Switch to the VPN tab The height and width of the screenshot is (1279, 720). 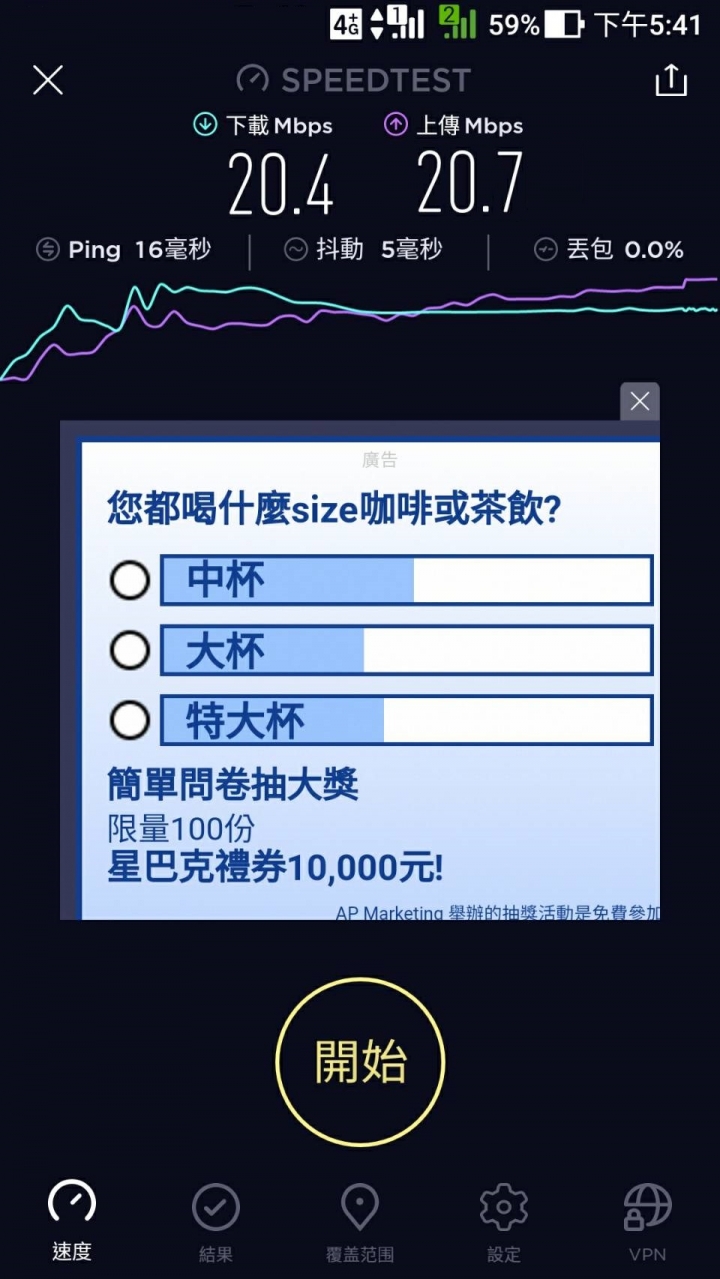tap(647, 1220)
